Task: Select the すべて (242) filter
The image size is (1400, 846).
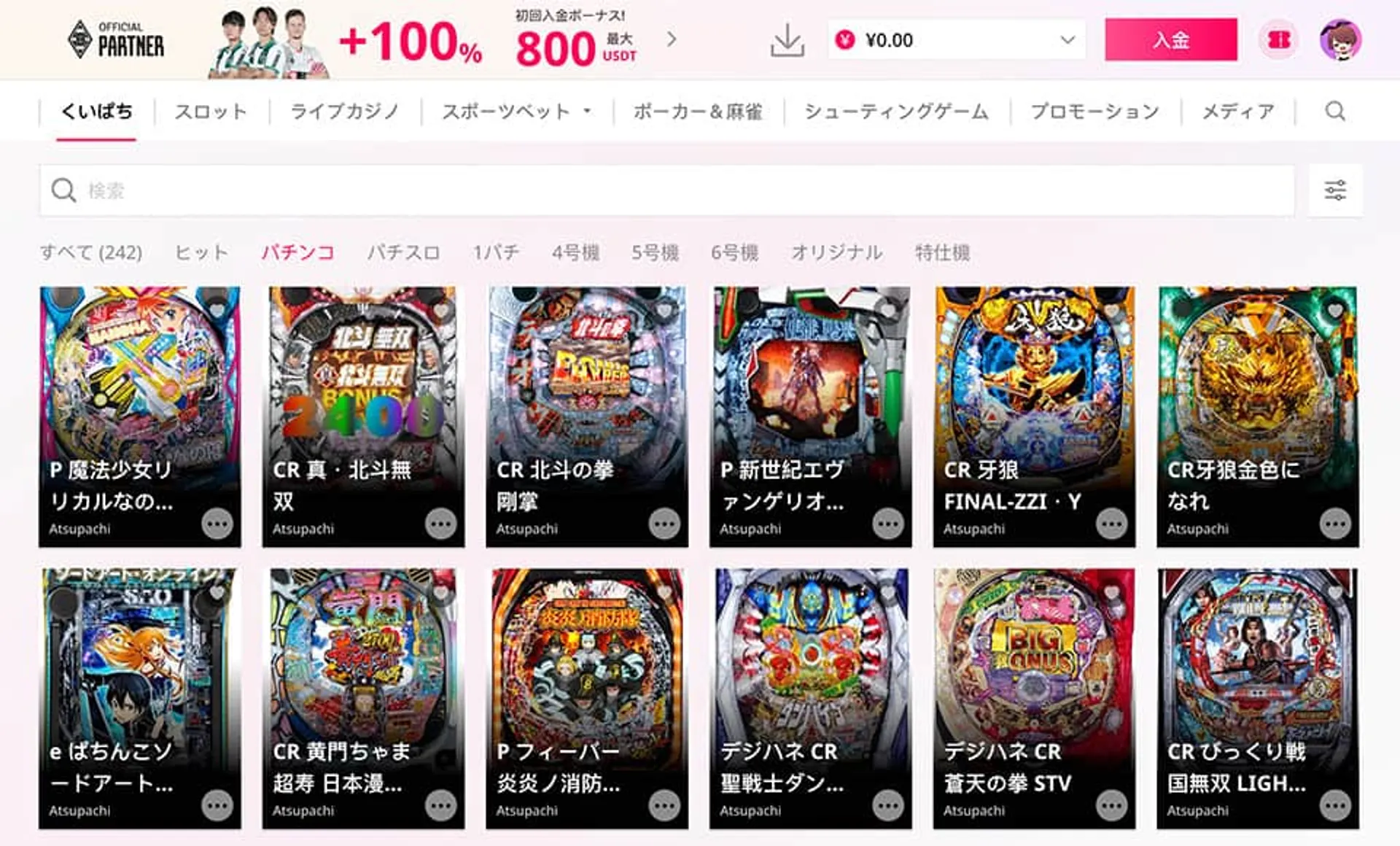Action: pos(91,252)
